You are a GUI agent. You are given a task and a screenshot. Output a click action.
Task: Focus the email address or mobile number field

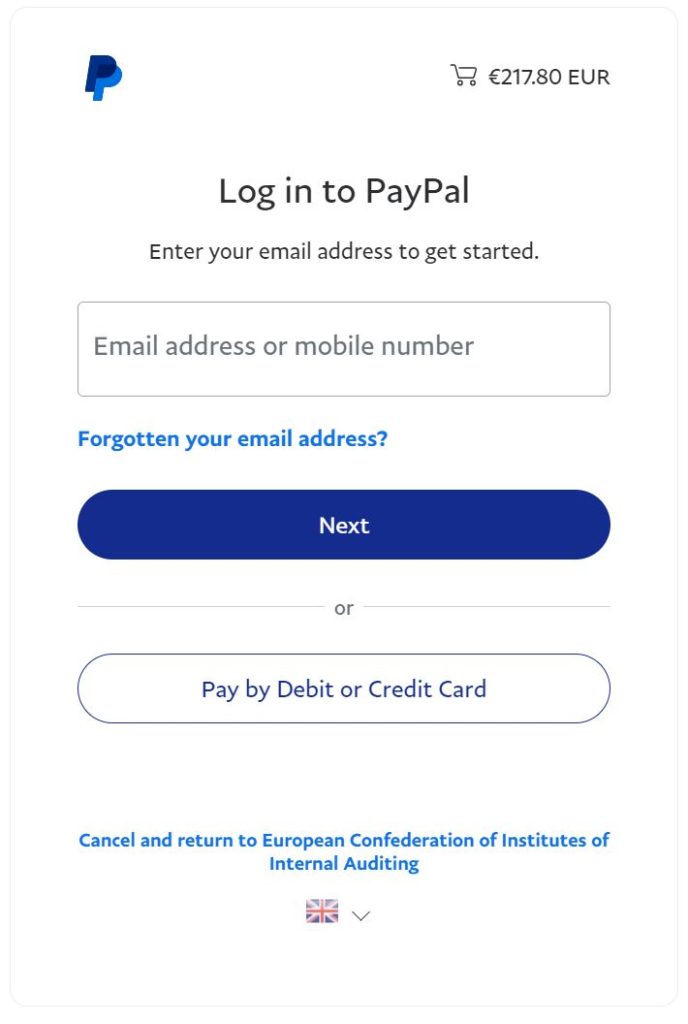(343, 348)
